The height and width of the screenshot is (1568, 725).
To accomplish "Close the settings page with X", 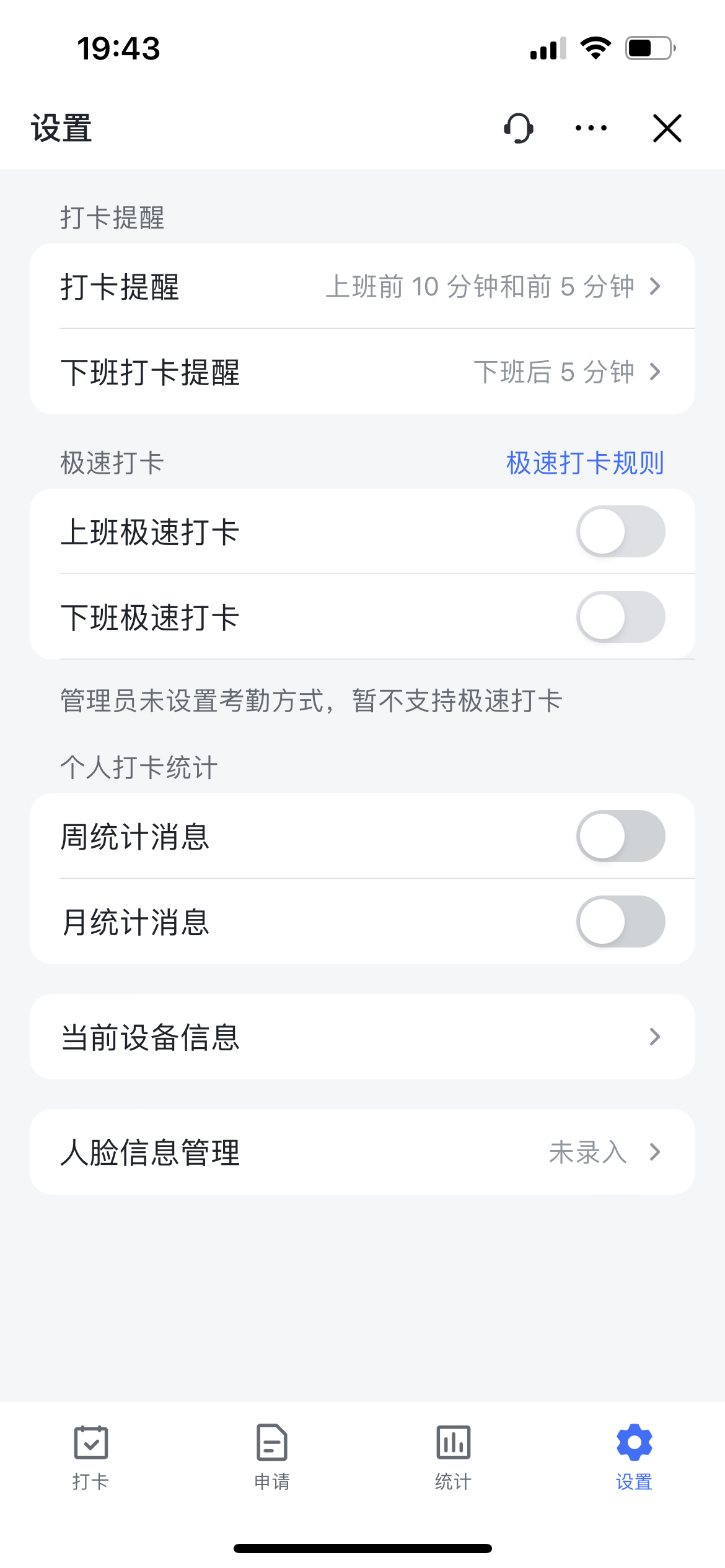I will point(667,128).
